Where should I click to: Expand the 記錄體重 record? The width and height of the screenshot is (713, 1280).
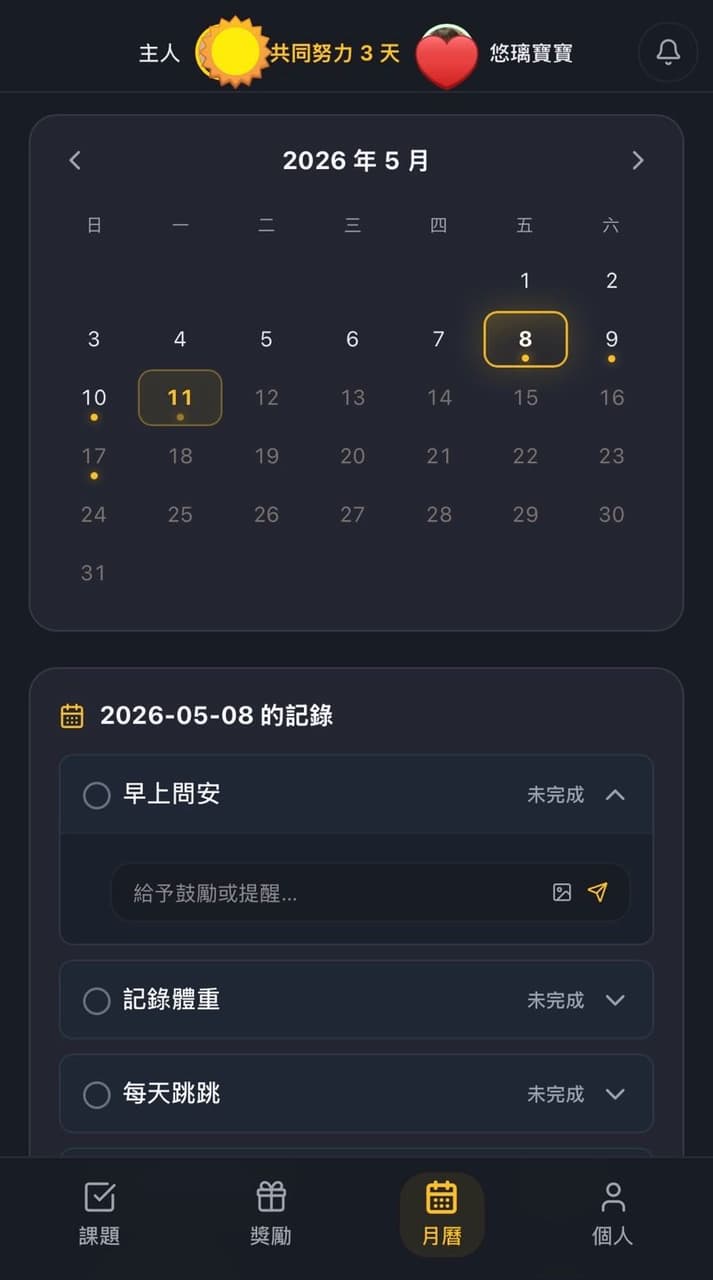(x=616, y=1000)
